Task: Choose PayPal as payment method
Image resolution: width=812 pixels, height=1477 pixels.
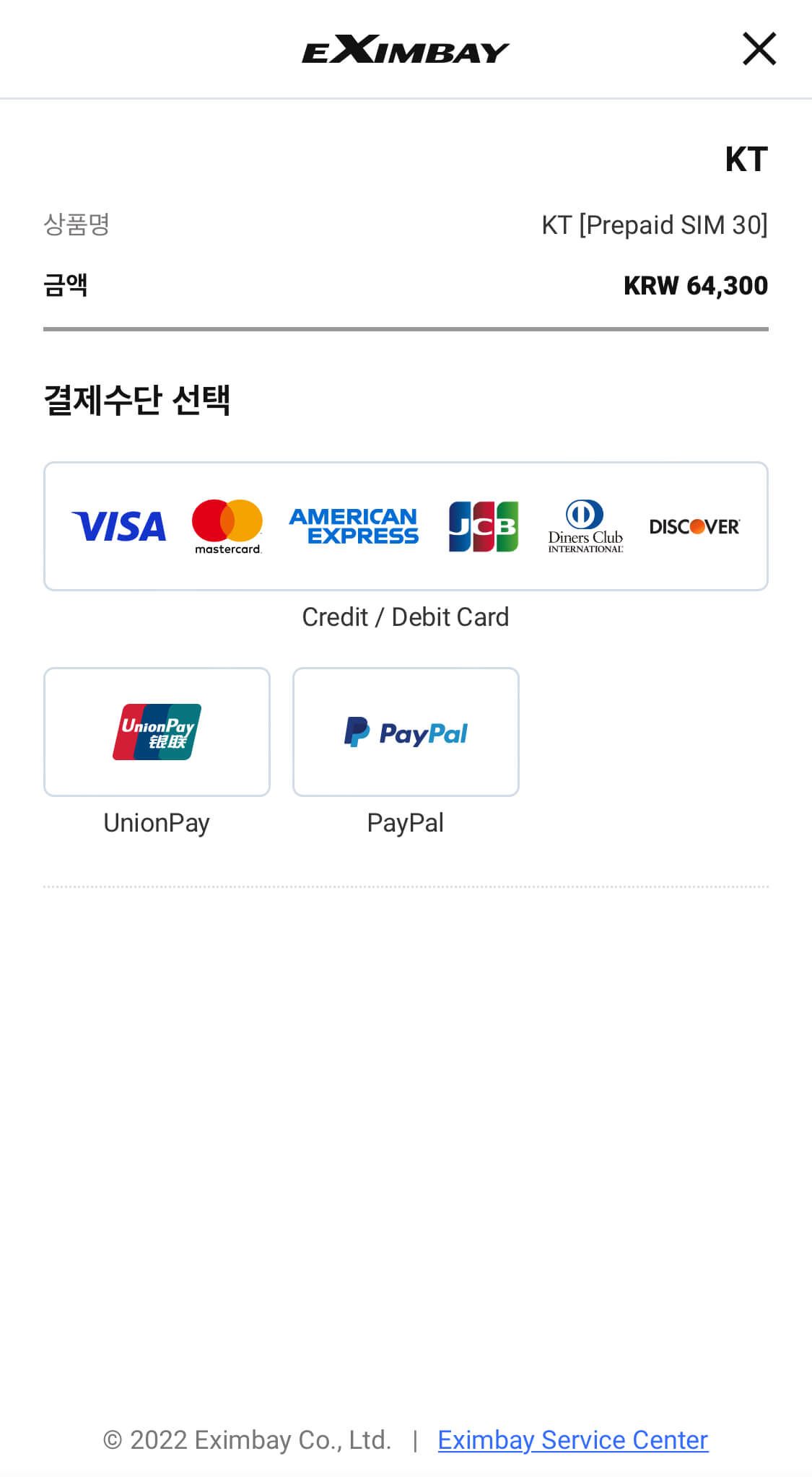Action: pos(406,731)
